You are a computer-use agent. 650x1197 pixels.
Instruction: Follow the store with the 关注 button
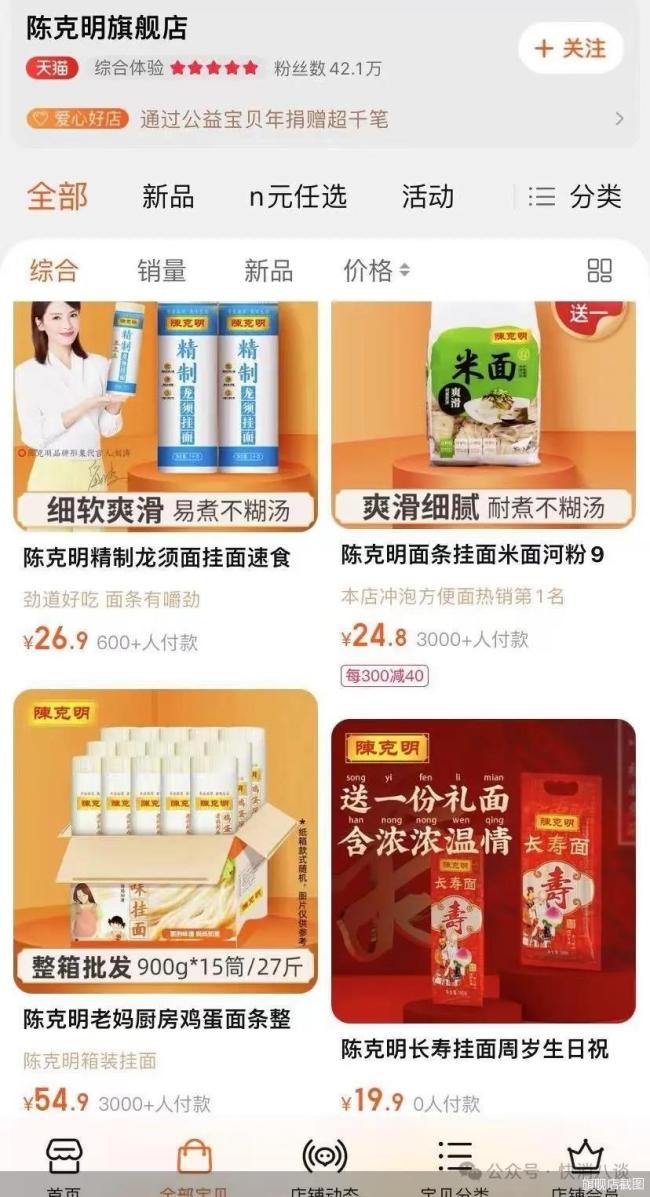pyautogui.click(x=571, y=48)
